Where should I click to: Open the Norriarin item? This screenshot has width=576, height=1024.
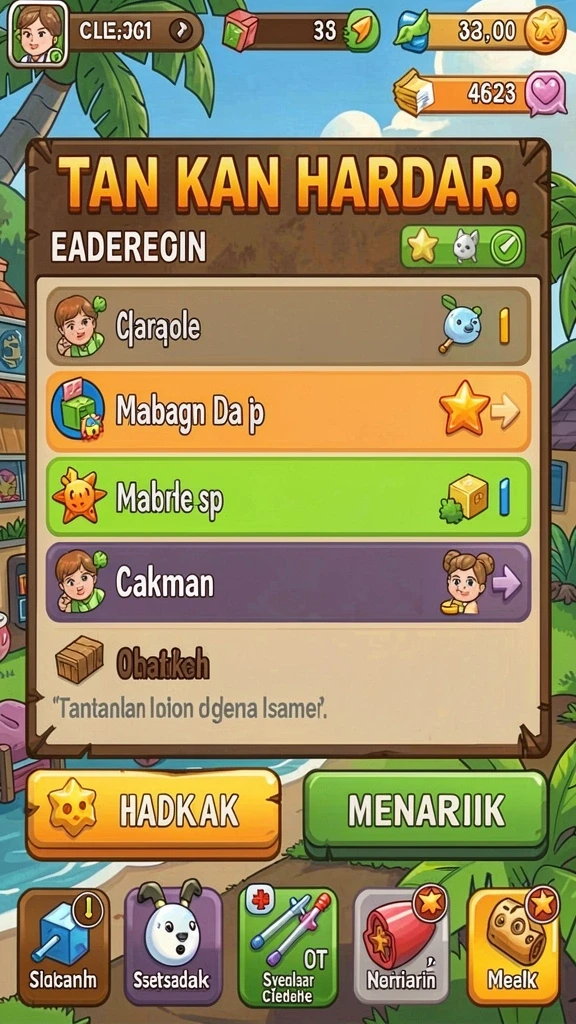402,946
